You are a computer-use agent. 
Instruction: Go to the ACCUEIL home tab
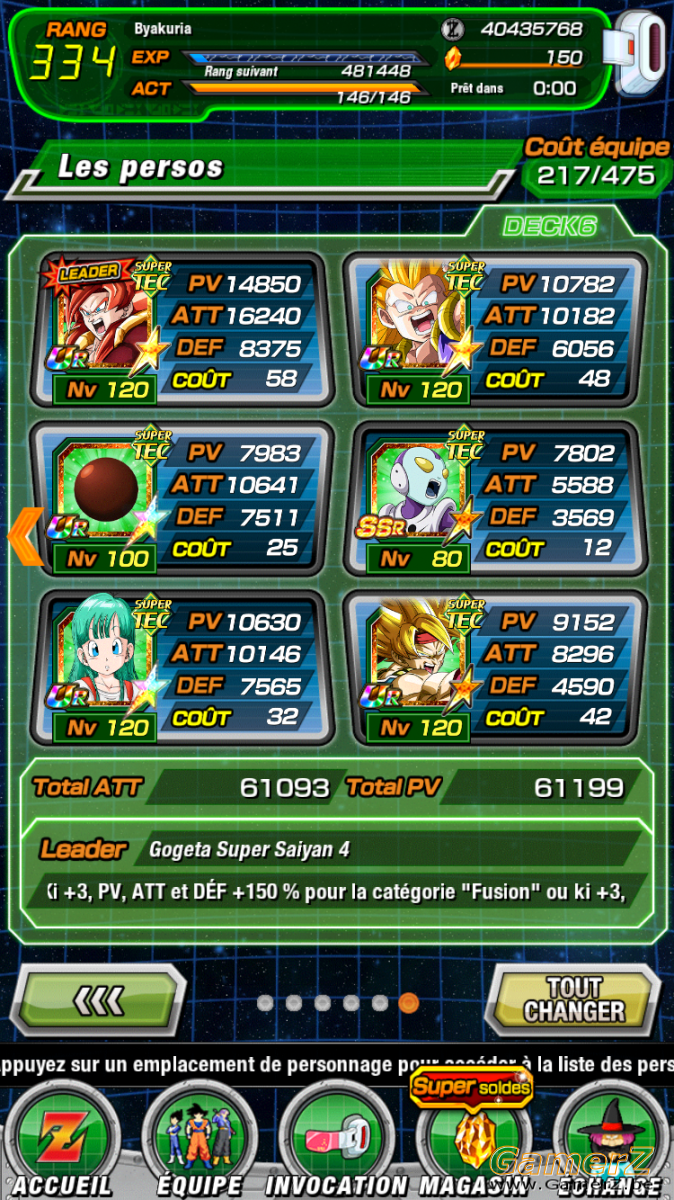click(62, 1142)
